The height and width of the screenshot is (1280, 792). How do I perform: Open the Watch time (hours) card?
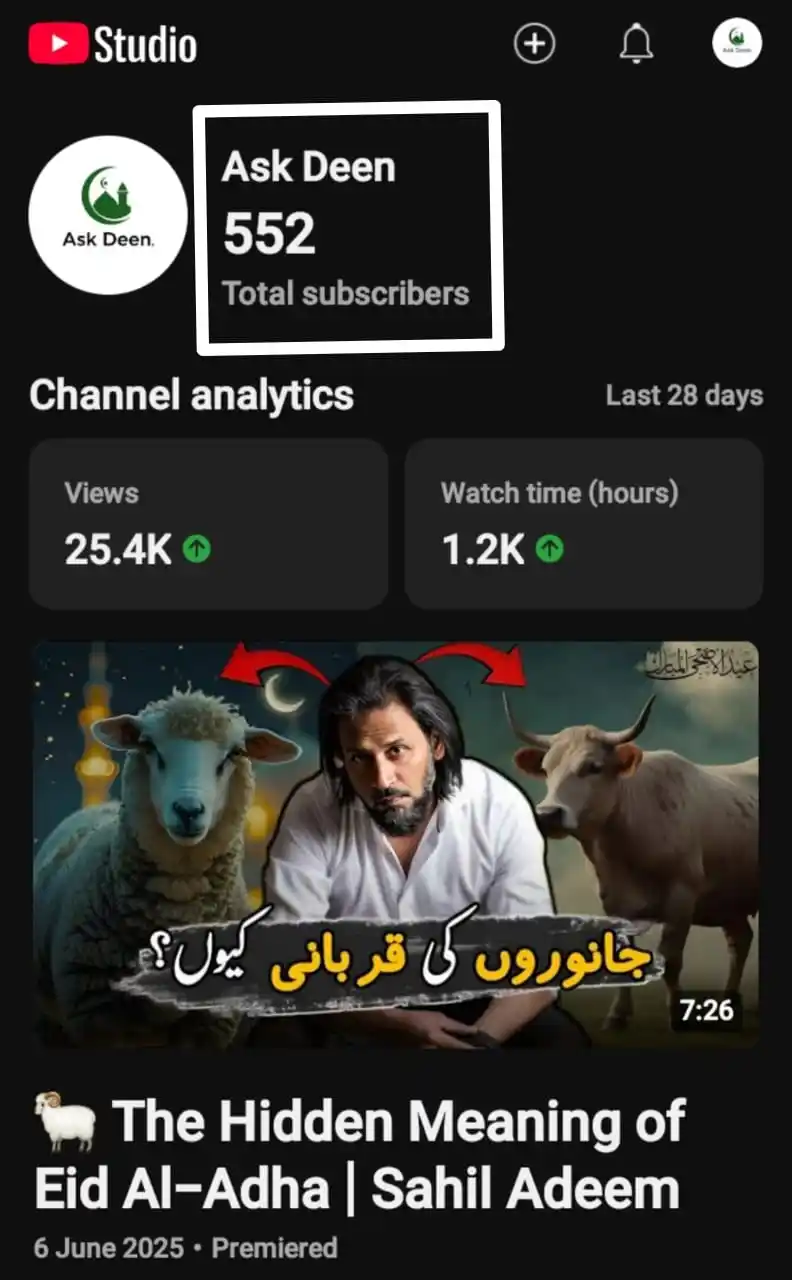point(583,524)
